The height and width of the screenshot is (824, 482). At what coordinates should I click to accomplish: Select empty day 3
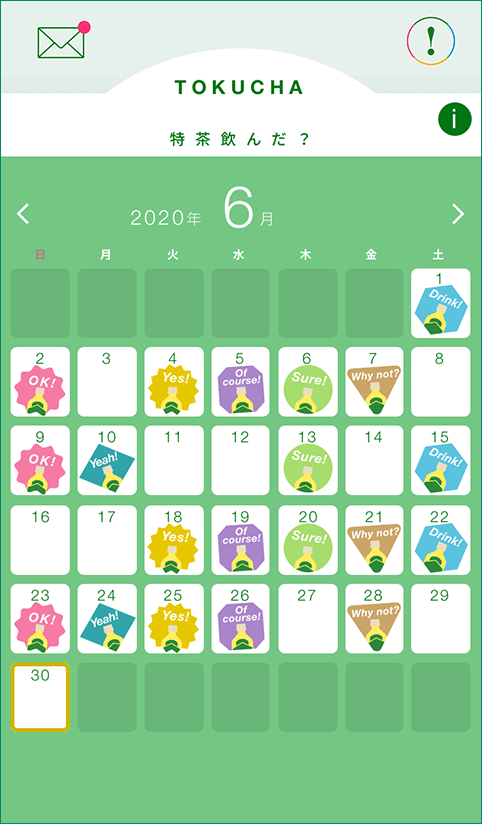[107, 382]
